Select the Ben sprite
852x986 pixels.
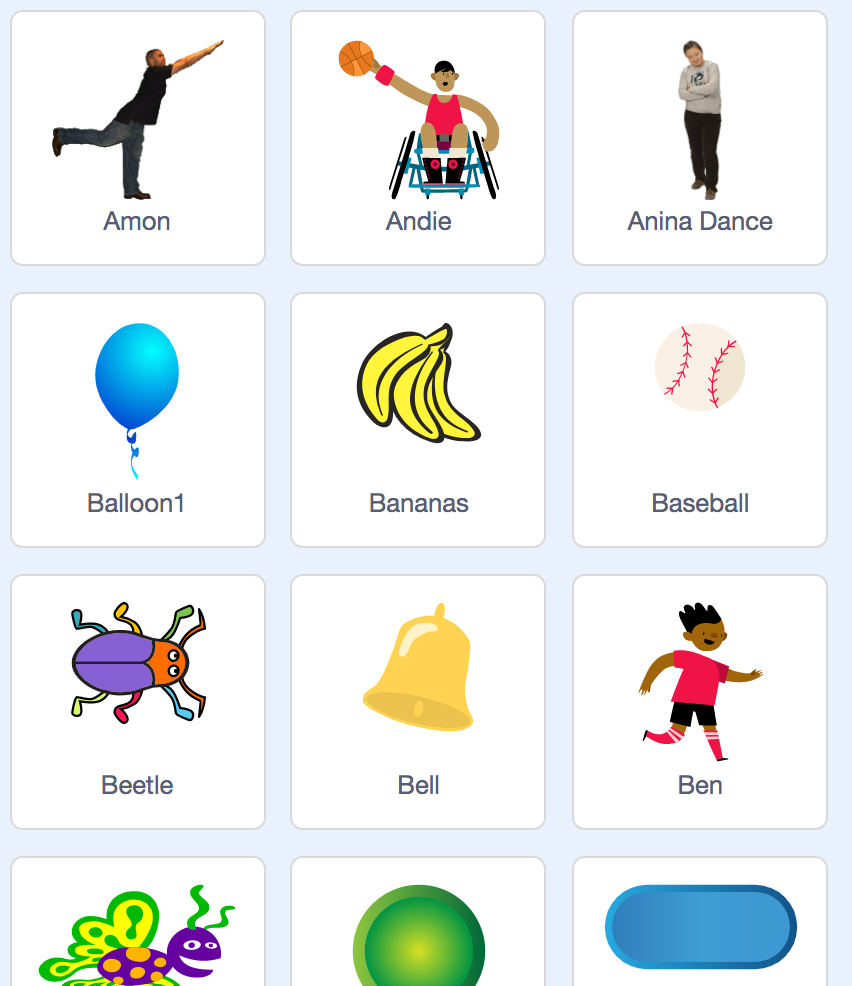700,702
